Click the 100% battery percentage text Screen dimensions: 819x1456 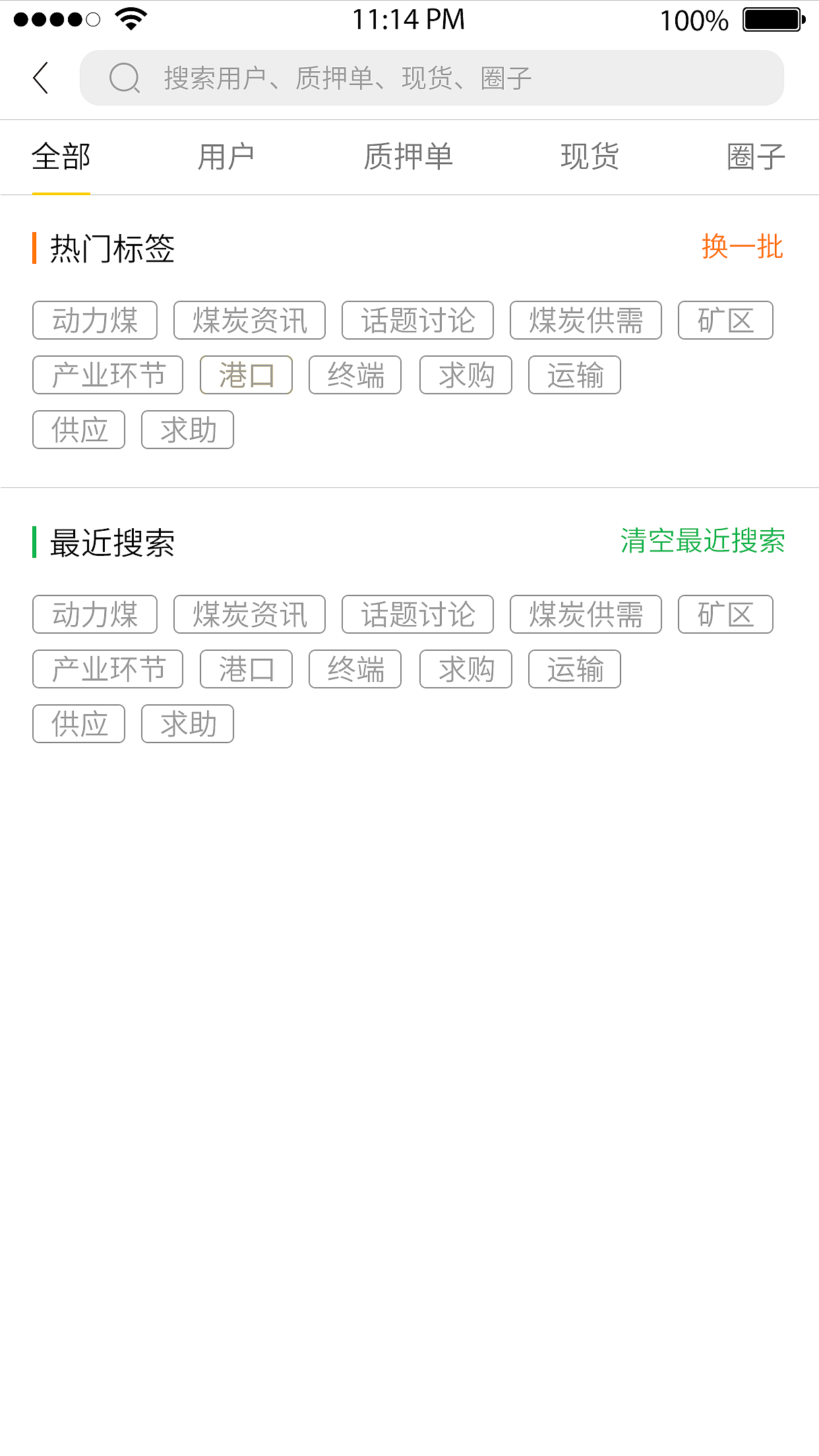tap(693, 20)
